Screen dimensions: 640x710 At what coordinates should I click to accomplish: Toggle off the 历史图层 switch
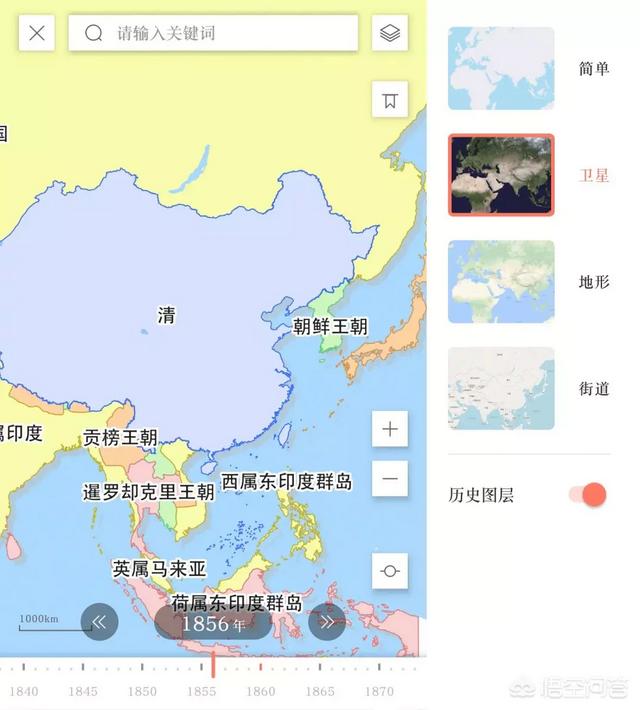[588, 494]
